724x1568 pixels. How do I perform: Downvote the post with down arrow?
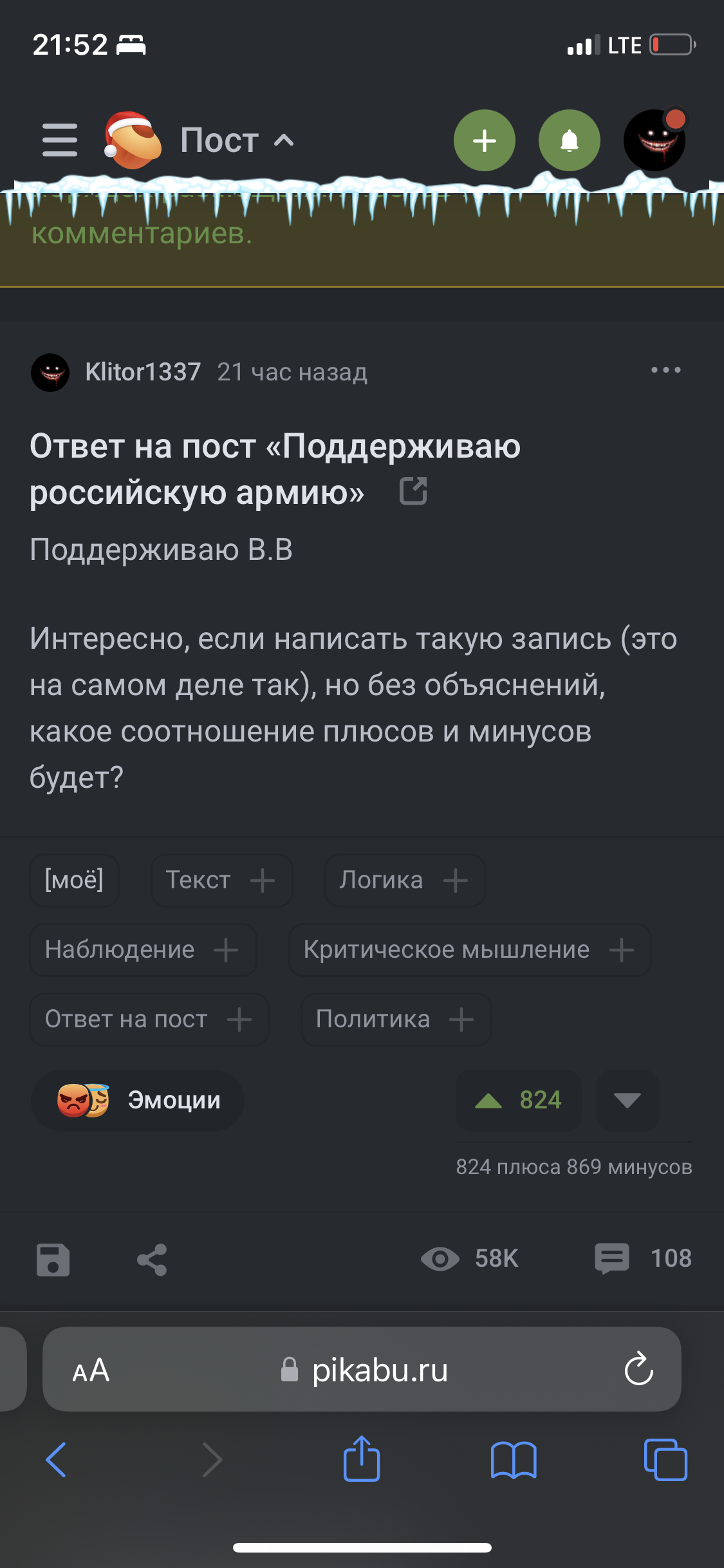[627, 1100]
